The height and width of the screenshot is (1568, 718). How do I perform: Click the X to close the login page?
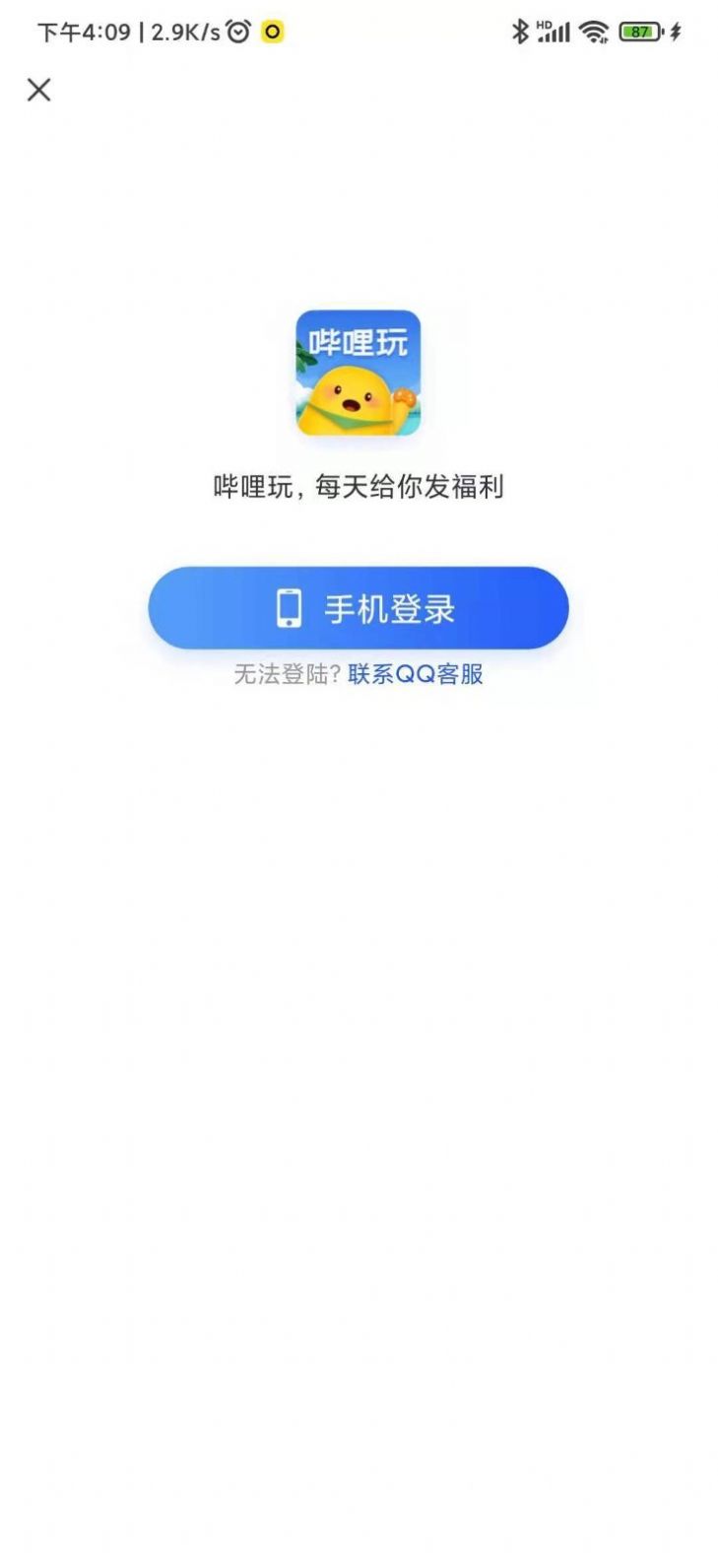[x=39, y=90]
